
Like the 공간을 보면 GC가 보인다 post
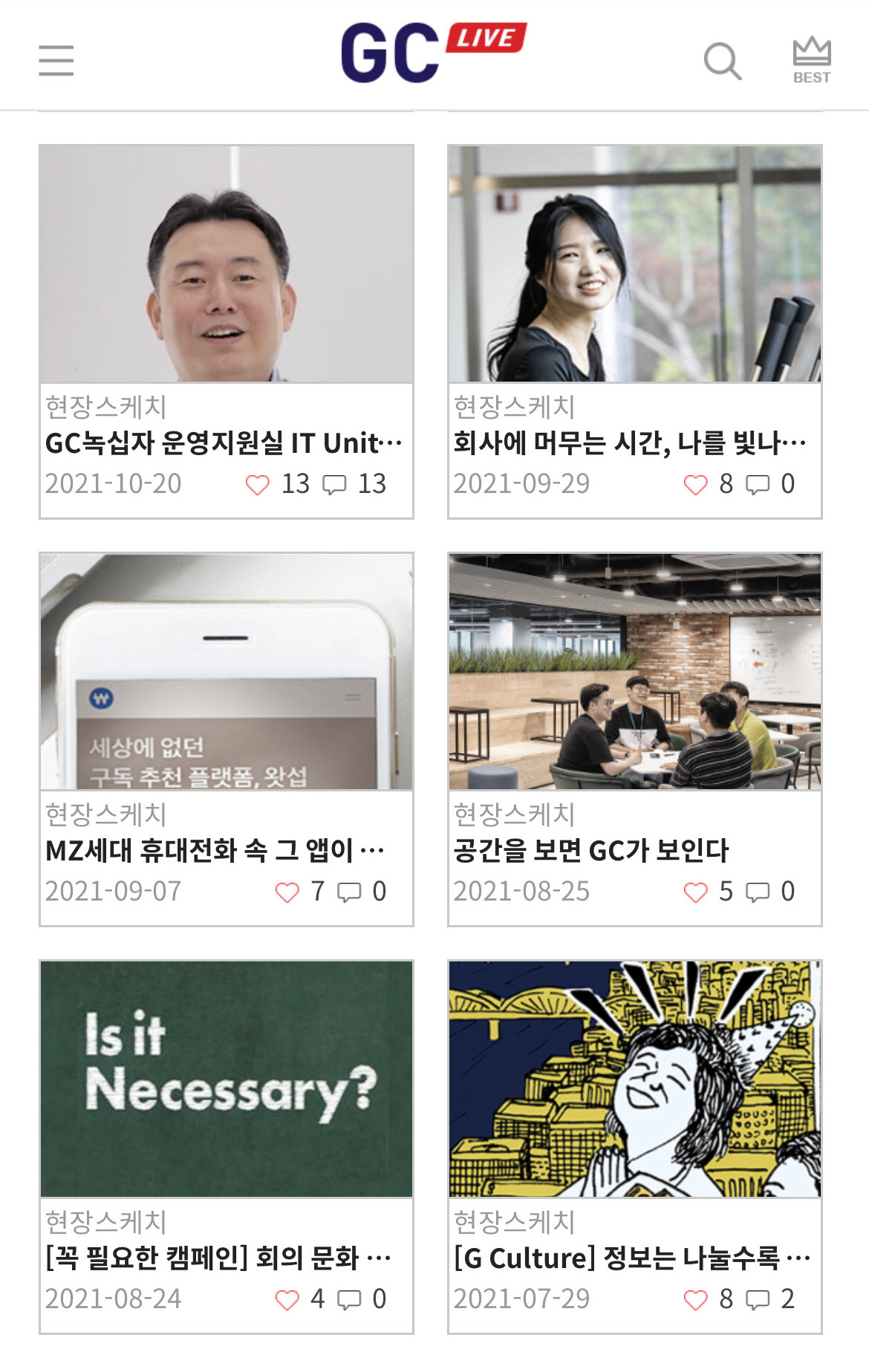coord(696,892)
